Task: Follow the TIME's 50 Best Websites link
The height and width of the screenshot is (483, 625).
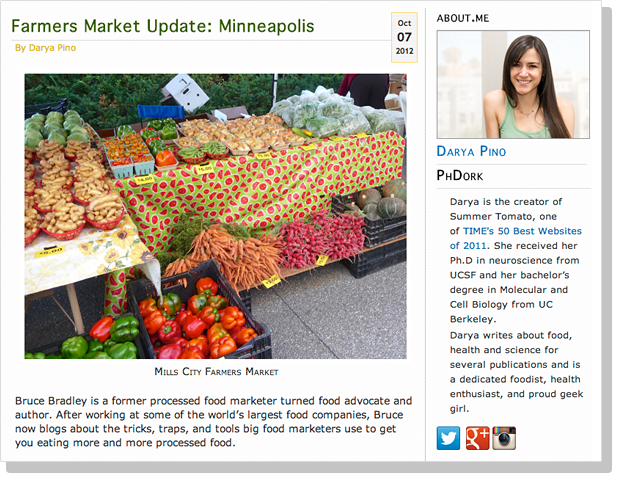Action: pyautogui.click(x=516, y=238)
